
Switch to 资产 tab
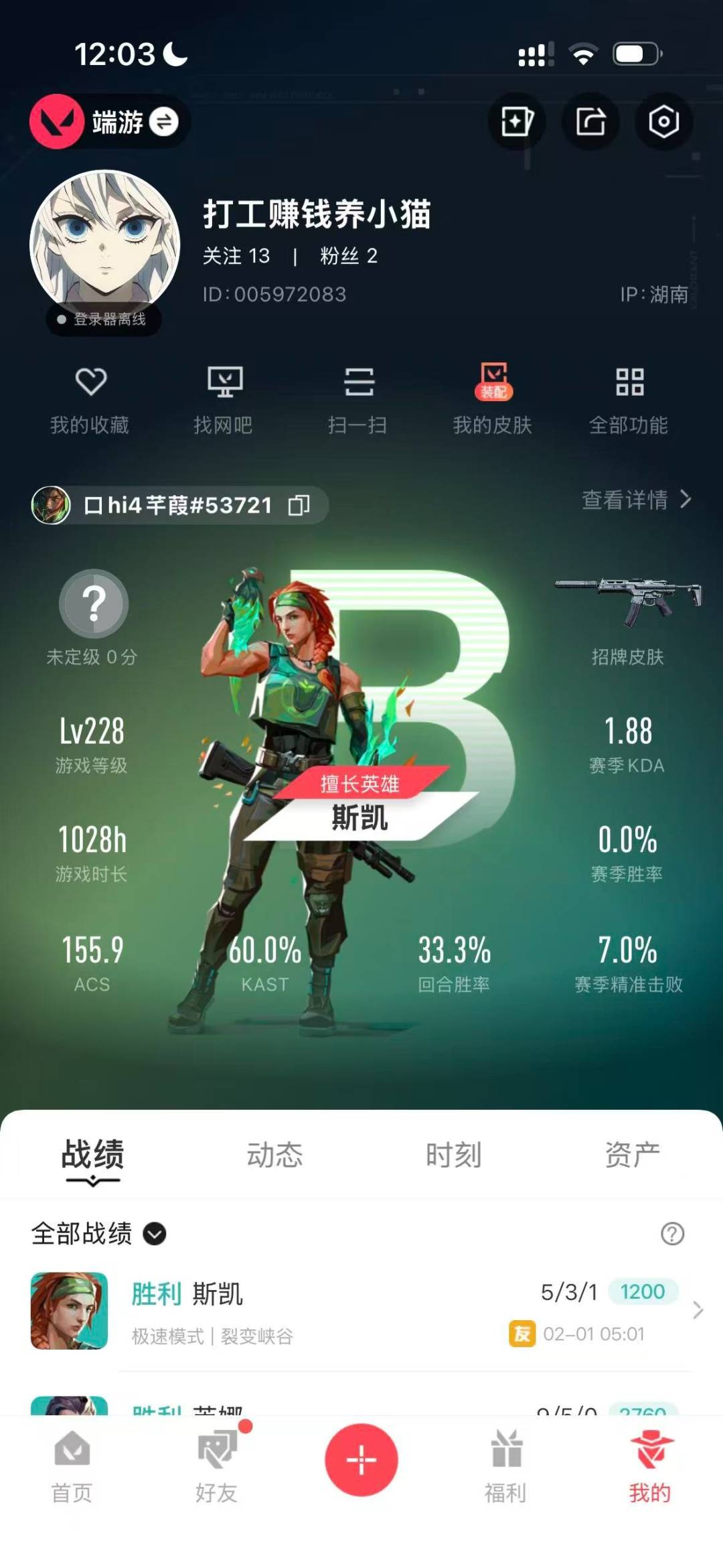(632, 1155)
